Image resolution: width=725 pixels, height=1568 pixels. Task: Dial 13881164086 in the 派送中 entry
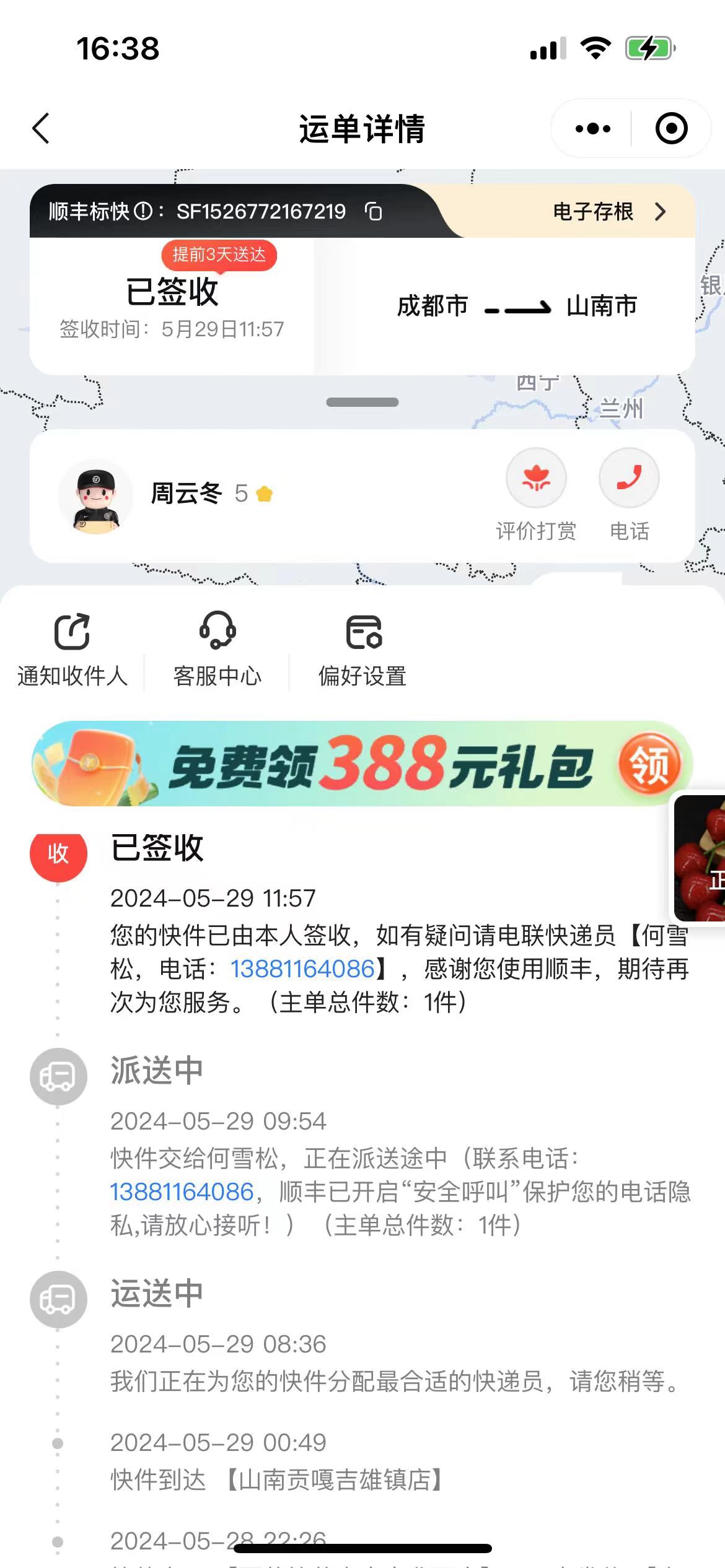point(182,1192)
